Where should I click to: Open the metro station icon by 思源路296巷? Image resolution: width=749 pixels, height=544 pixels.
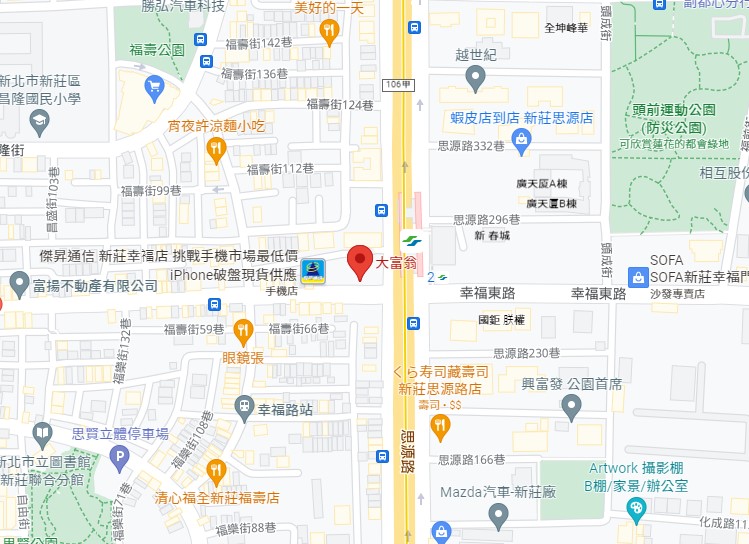[x=411, y=241]
